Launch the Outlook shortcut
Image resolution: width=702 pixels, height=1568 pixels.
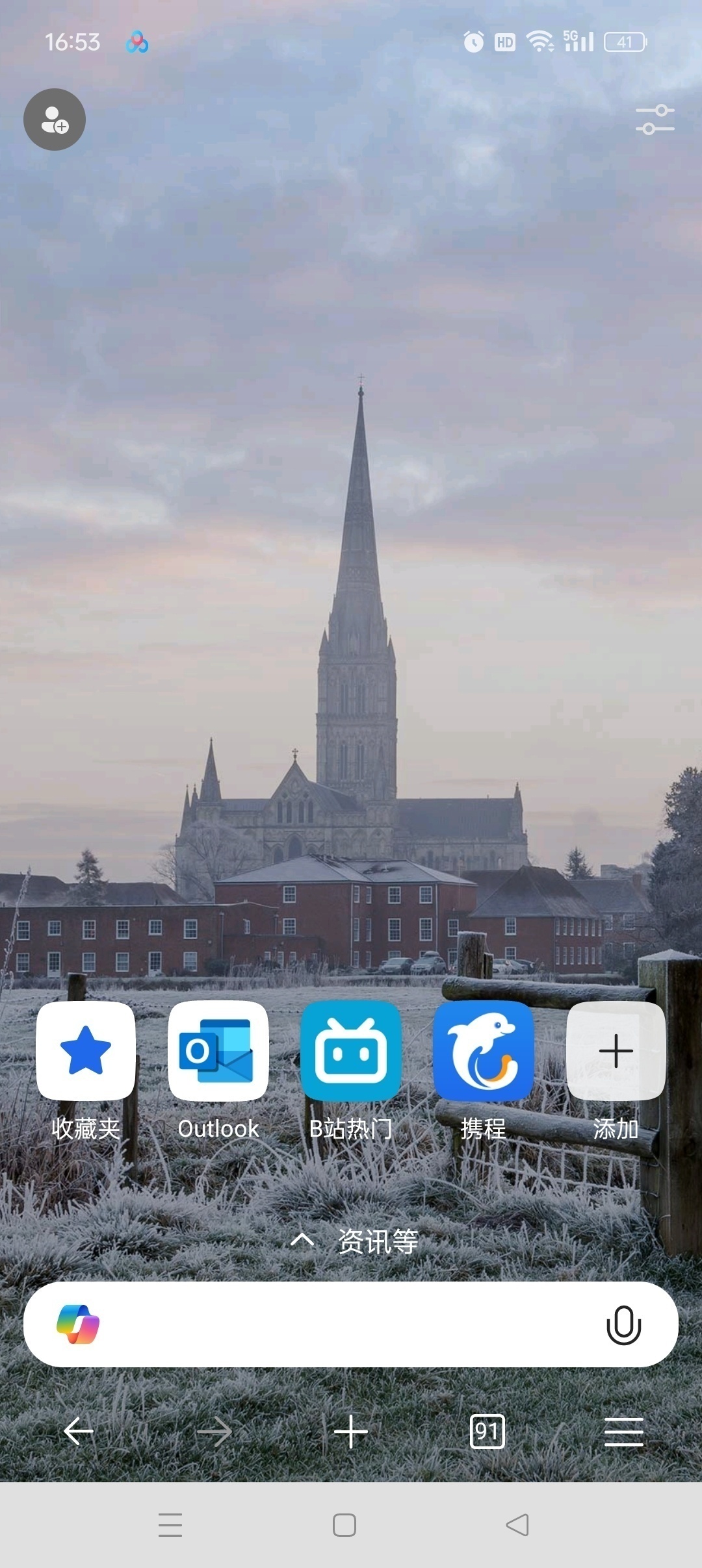pyautogui.click(x=218, y=1051)
